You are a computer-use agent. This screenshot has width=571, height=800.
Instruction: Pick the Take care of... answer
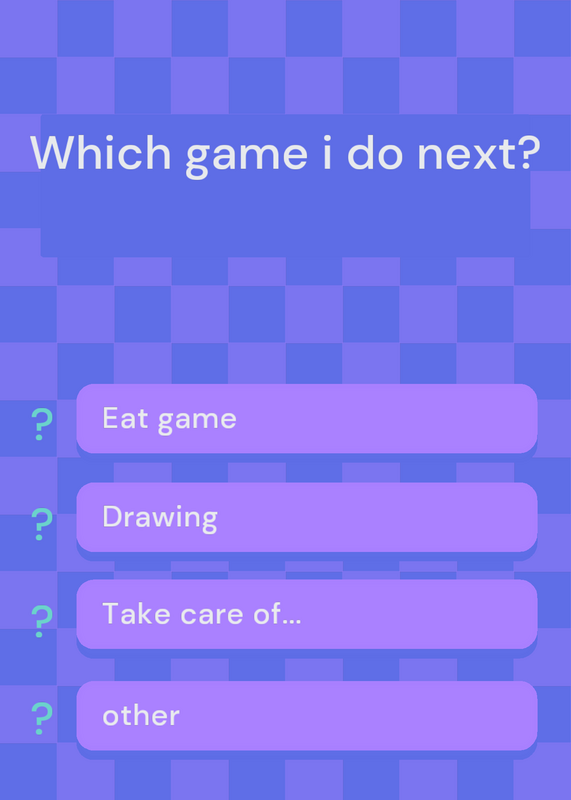307,614
